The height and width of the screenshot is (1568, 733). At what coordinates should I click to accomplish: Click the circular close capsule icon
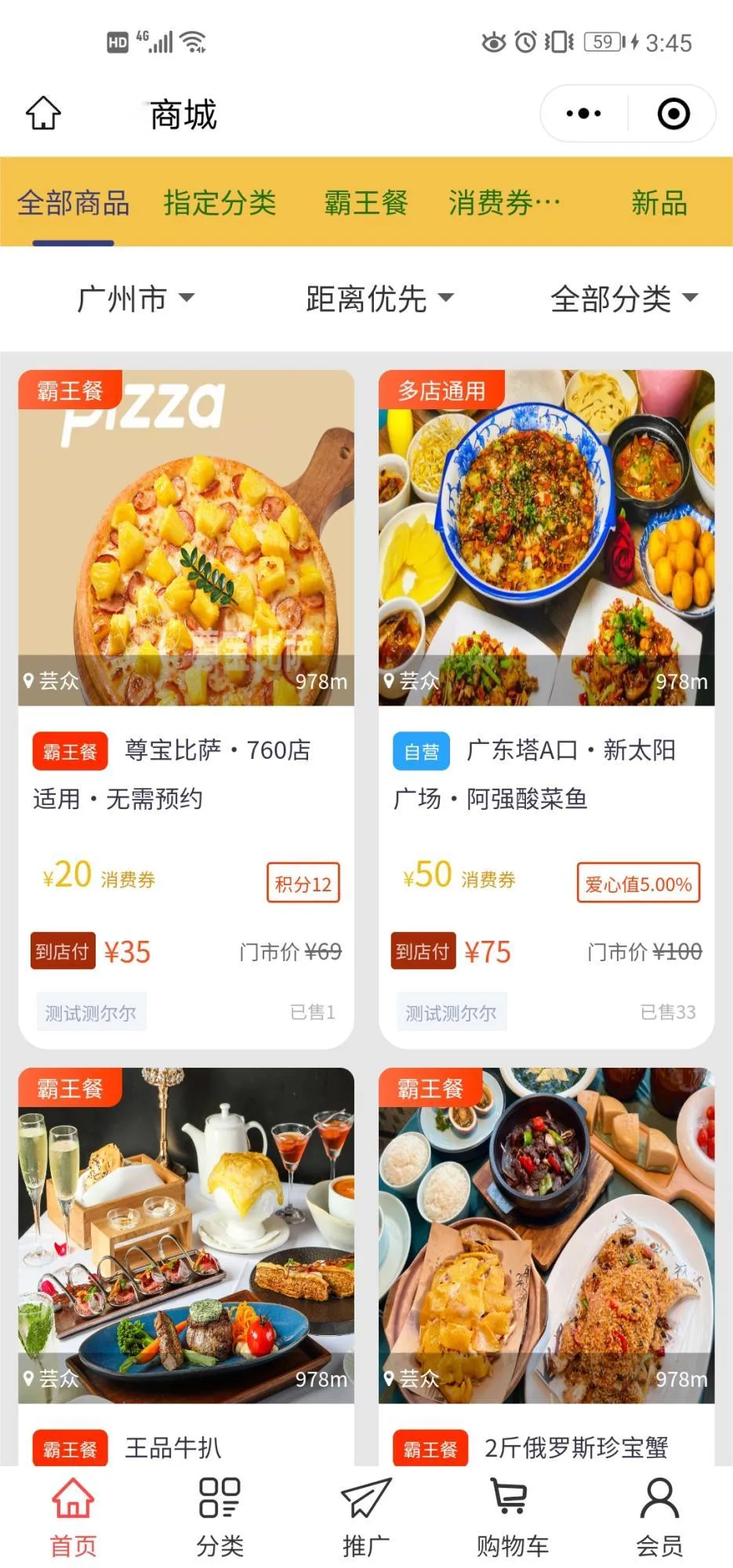[673, 113]
